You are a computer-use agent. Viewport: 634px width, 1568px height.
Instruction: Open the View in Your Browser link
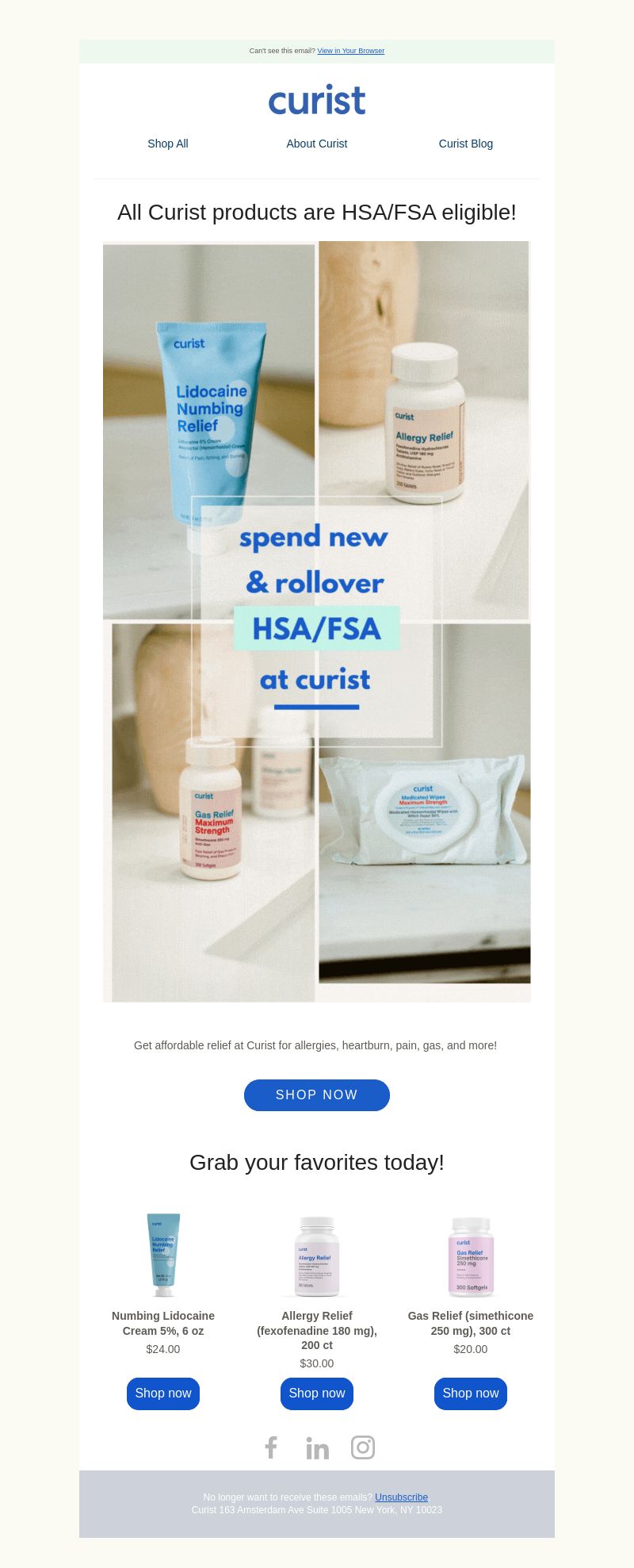click(x=350, y=51)
